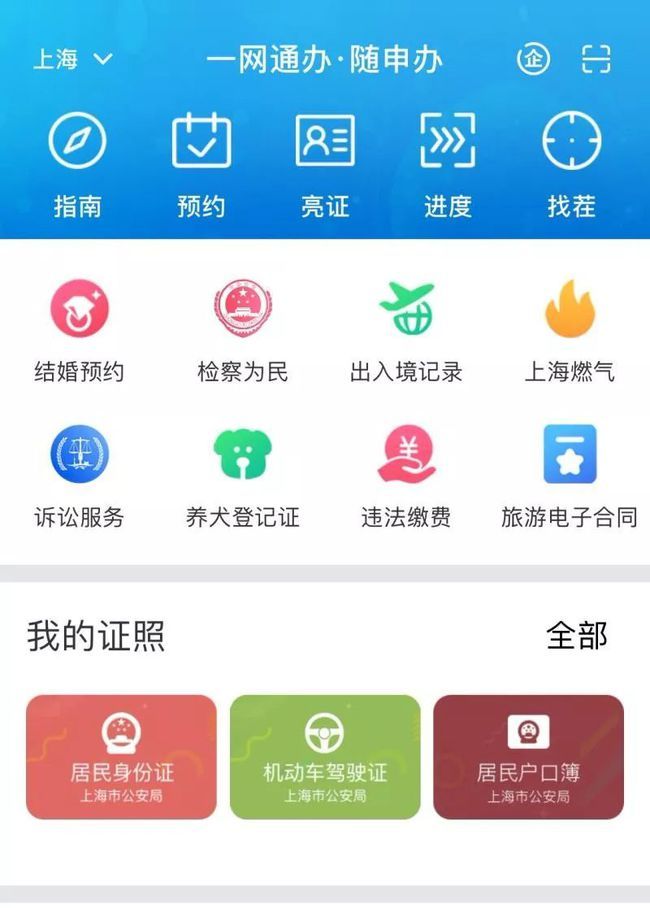View 全部 certificates
The image size is (650, 908).
pos(576,635)
